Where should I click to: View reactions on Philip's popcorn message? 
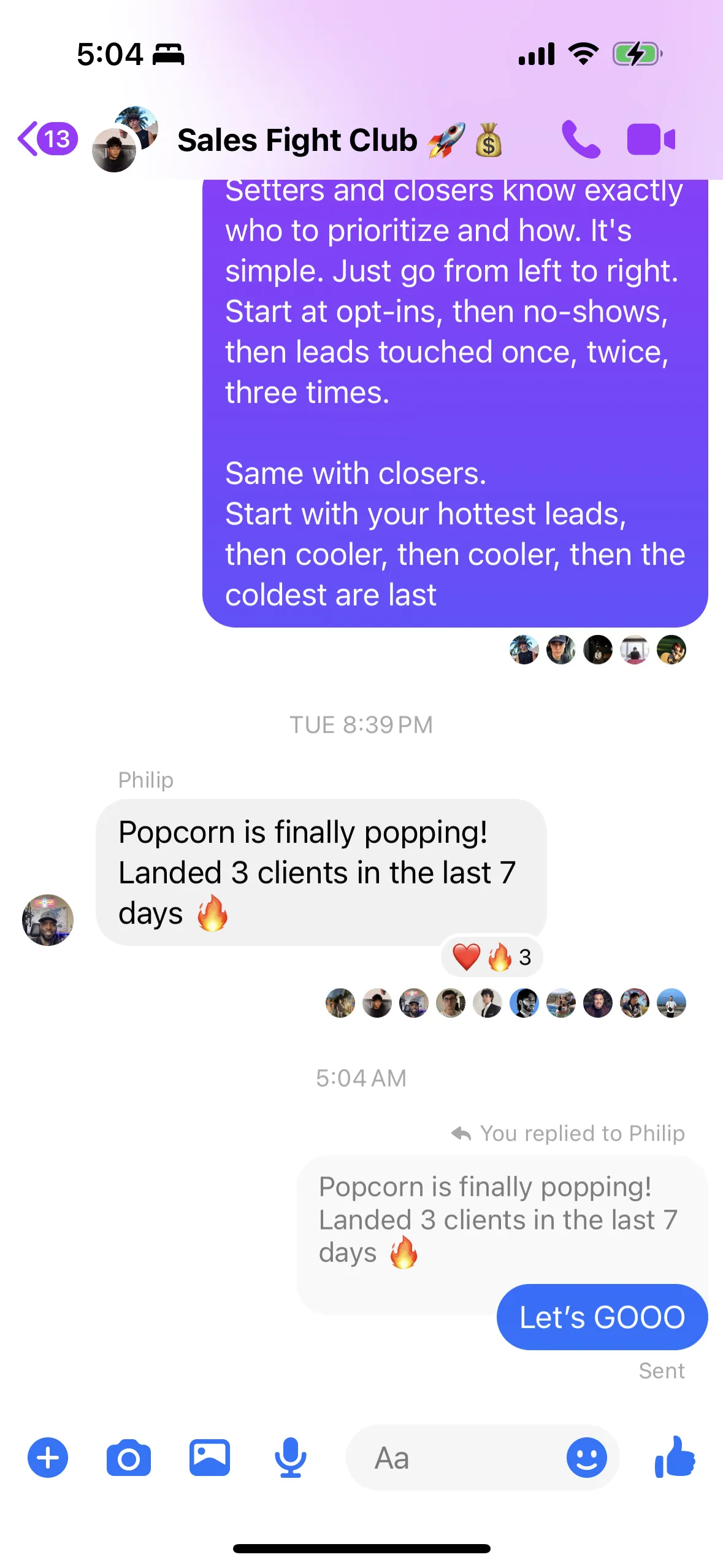pyautogui.click(x=492, y=957)
